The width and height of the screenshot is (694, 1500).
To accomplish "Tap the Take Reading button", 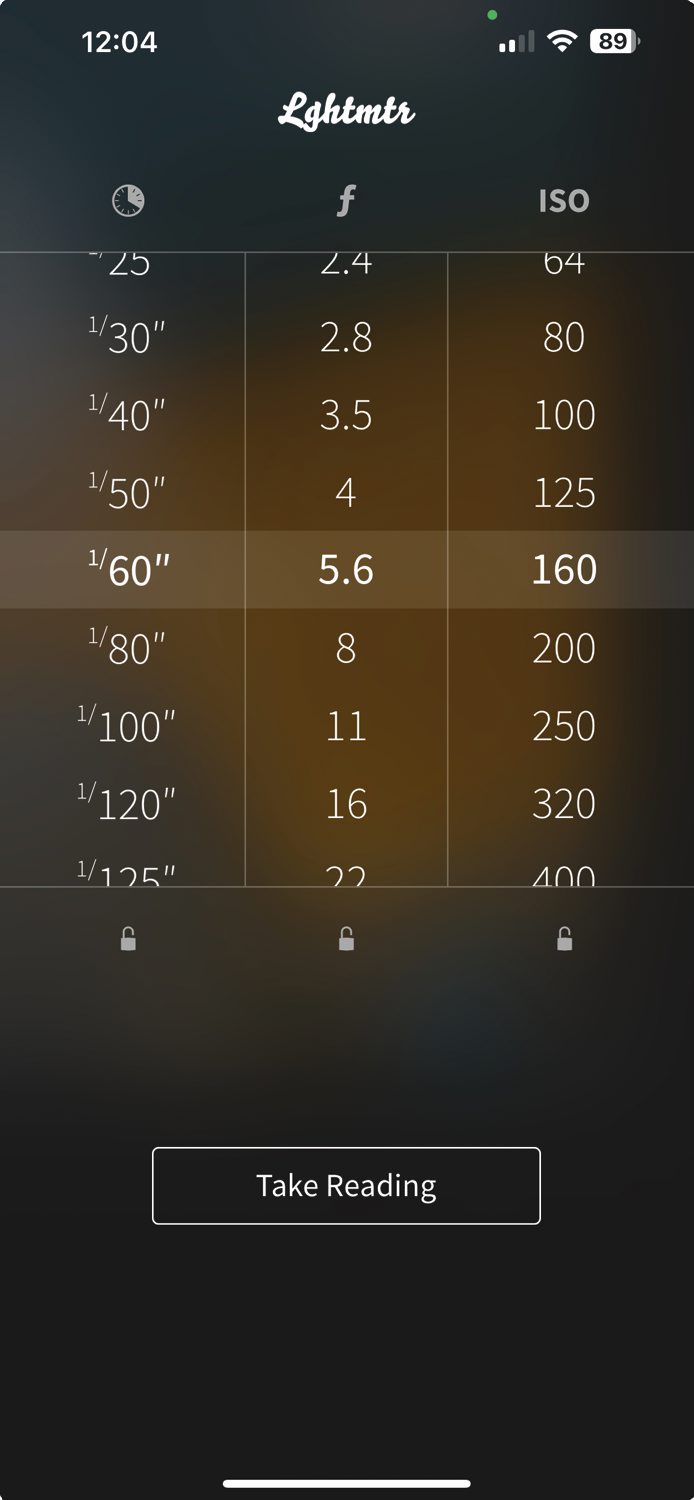I will pos(346,1185).
